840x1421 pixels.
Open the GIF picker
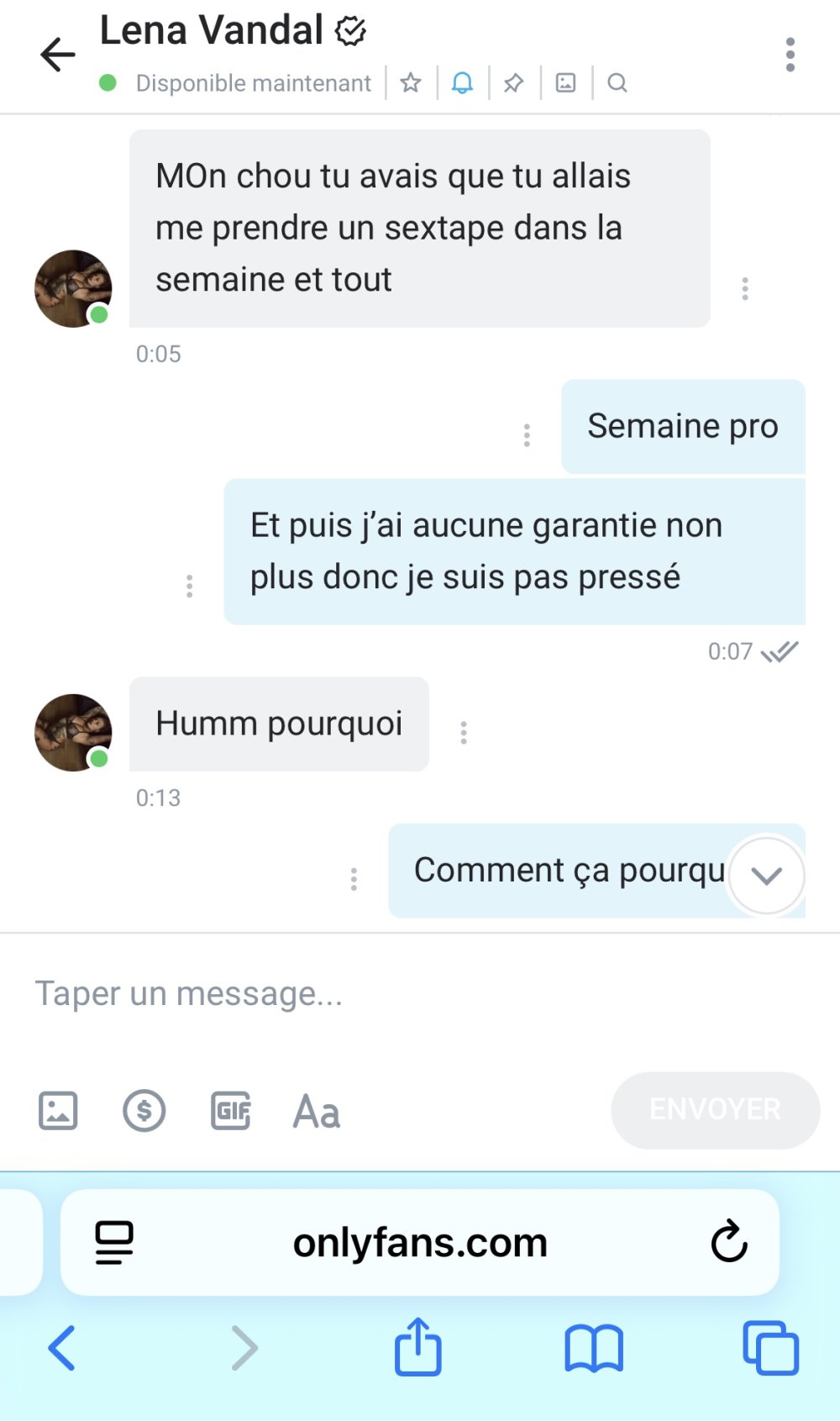230,1110
